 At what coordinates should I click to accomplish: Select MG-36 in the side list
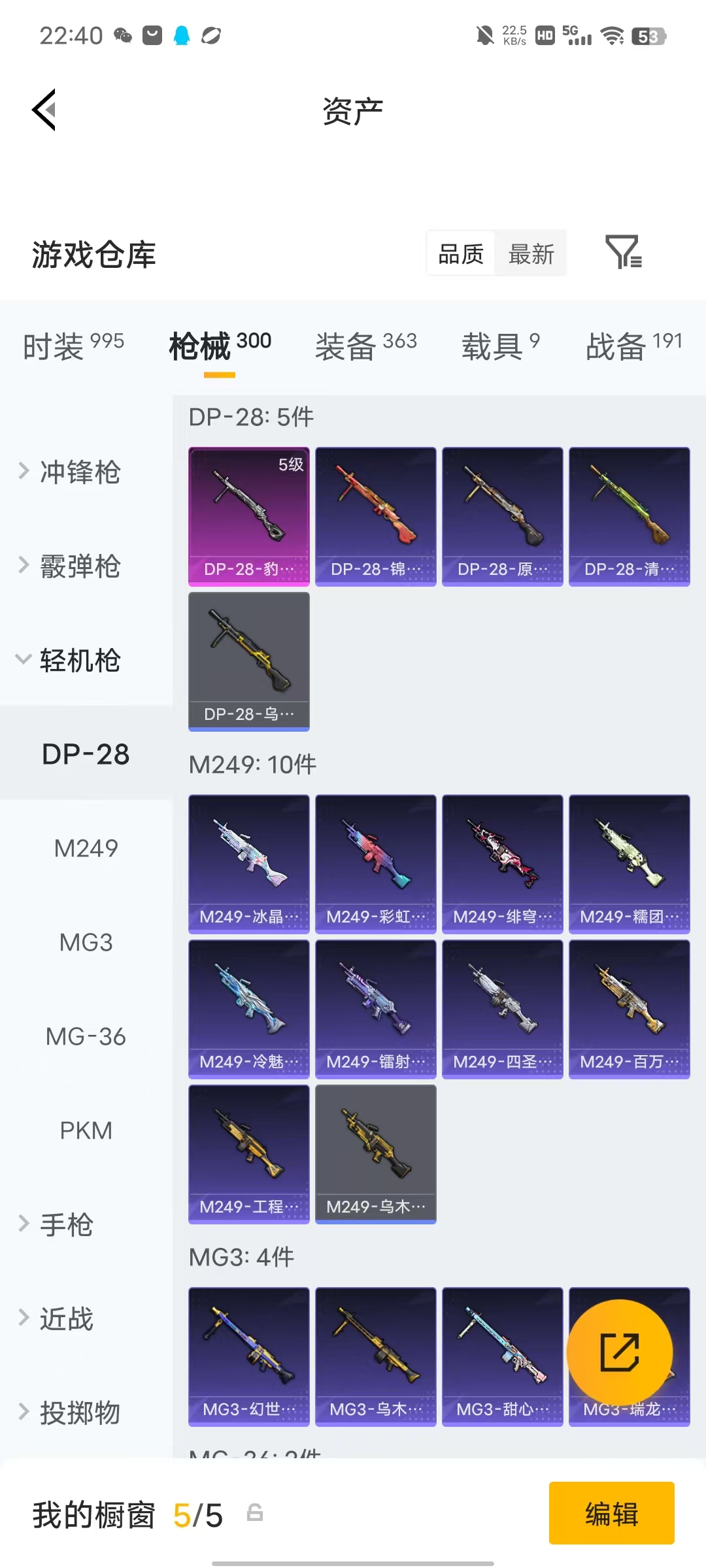coord(86,1036)
